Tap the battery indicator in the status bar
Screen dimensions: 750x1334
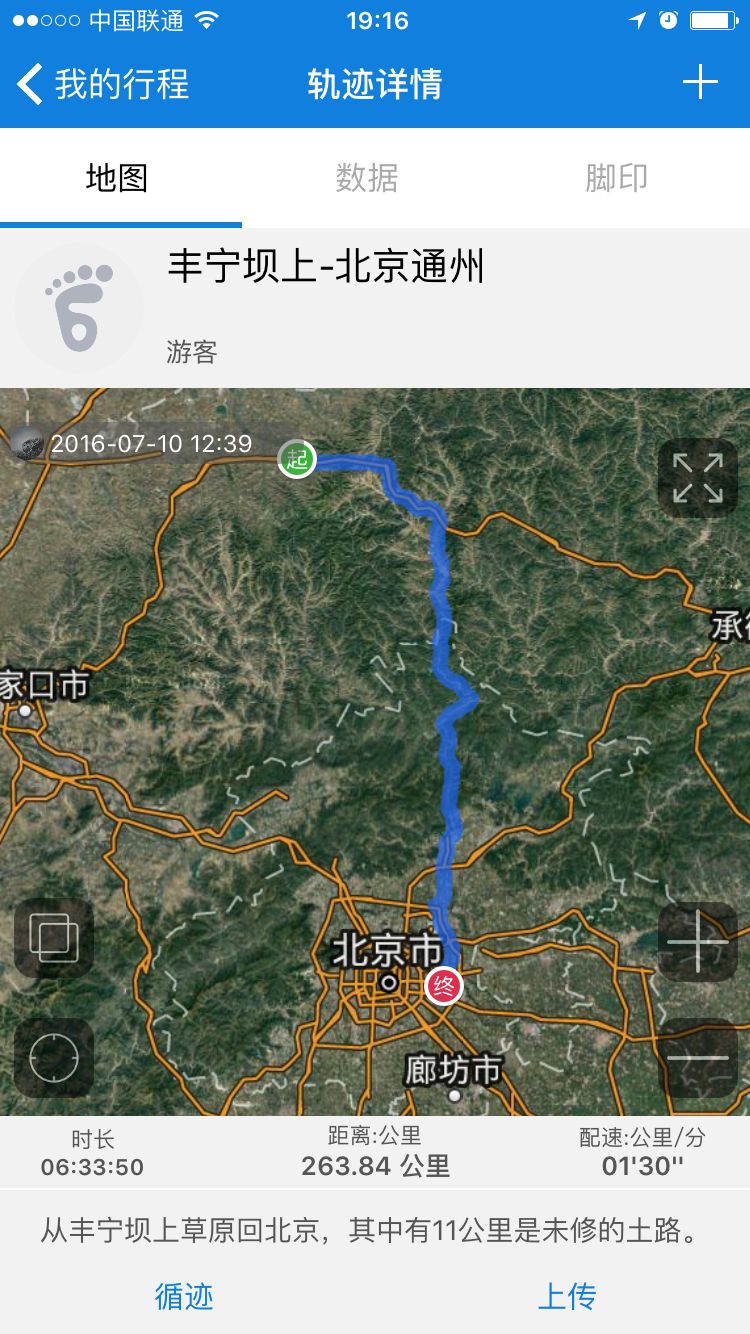tap(713, 20)
